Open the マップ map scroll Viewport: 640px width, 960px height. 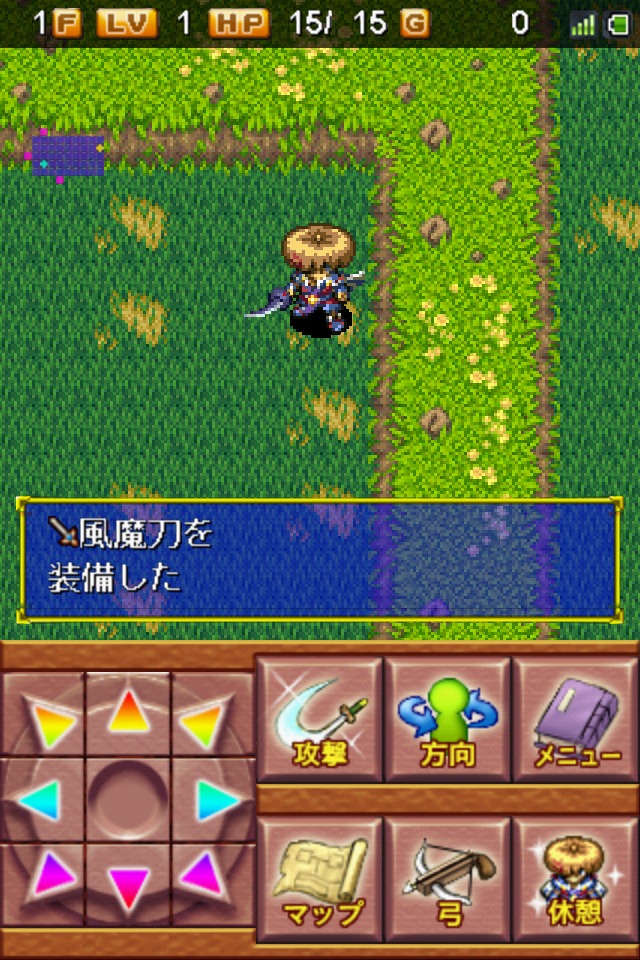(x=319, y=880)
